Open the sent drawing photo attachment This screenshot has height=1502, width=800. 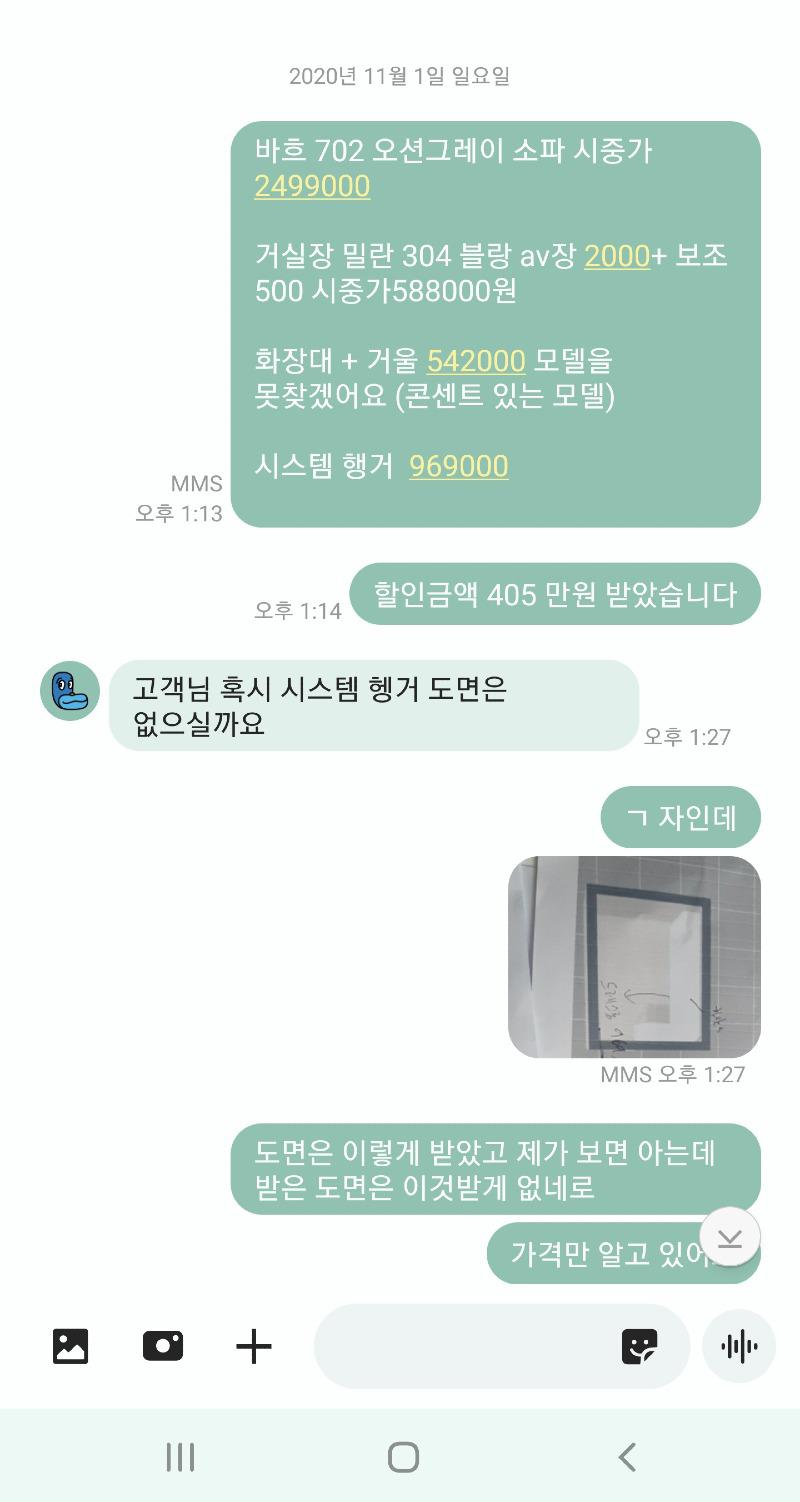[x=634, y=957]
